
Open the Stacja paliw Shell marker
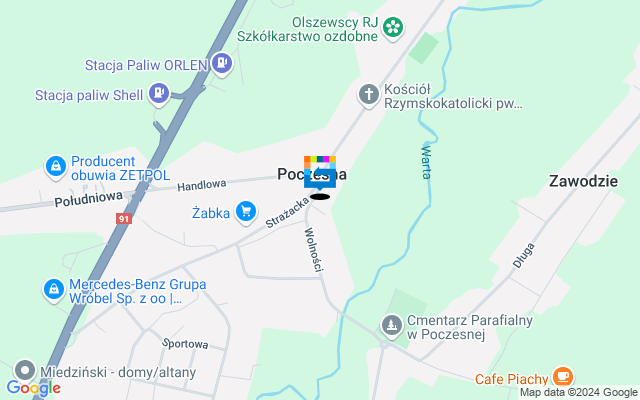pyautogui.click(x=158, y=95)
